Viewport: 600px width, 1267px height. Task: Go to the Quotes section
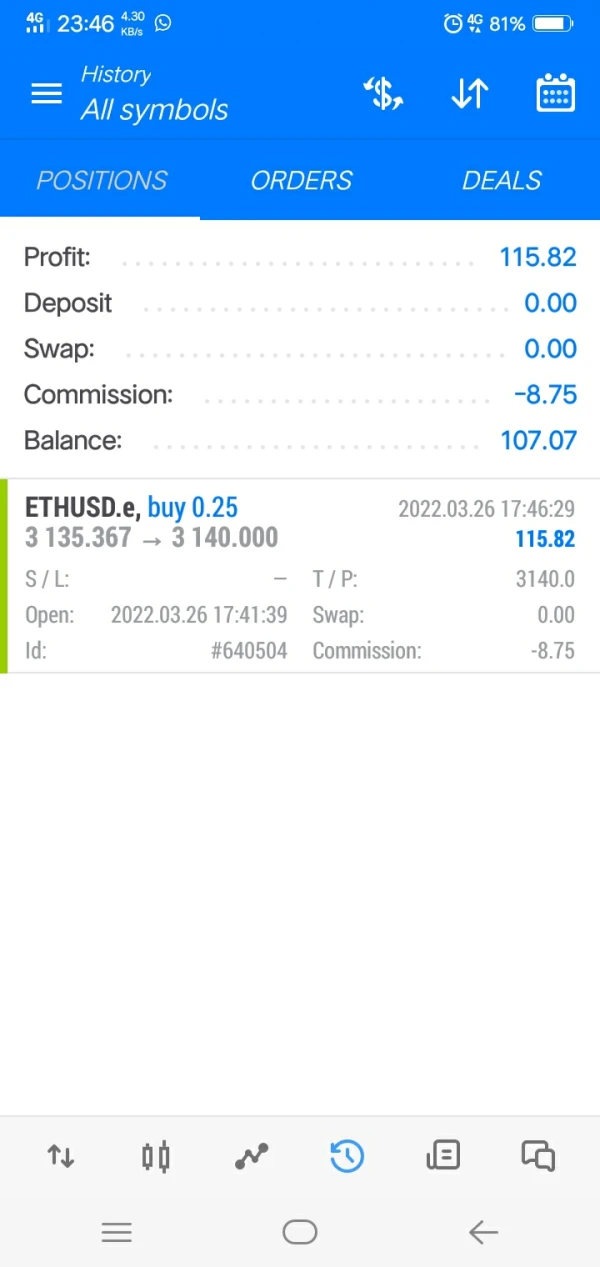(61, 1157)
